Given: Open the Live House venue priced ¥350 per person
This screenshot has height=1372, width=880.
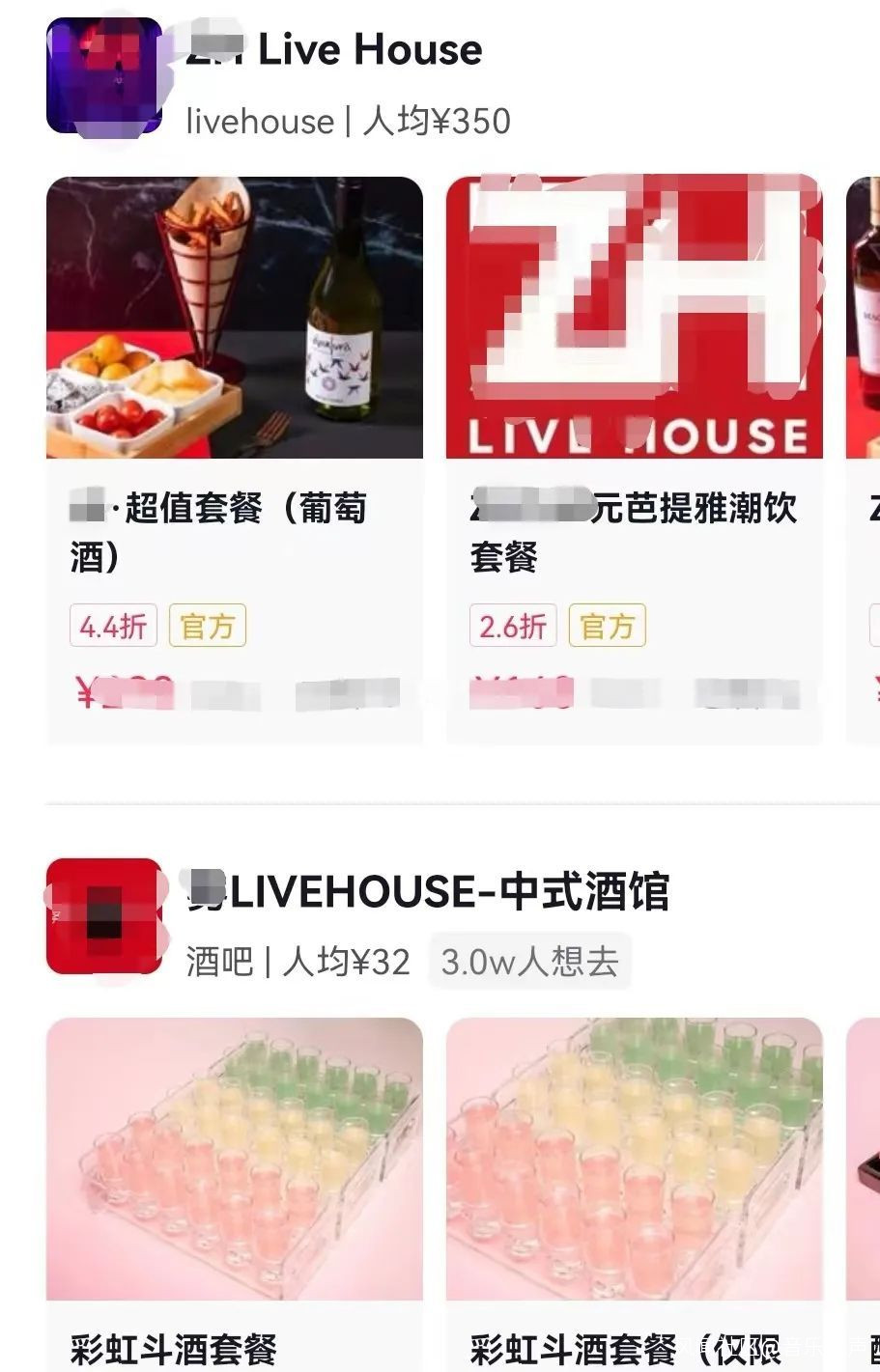Looking at the screenshot, I should 333,50.
